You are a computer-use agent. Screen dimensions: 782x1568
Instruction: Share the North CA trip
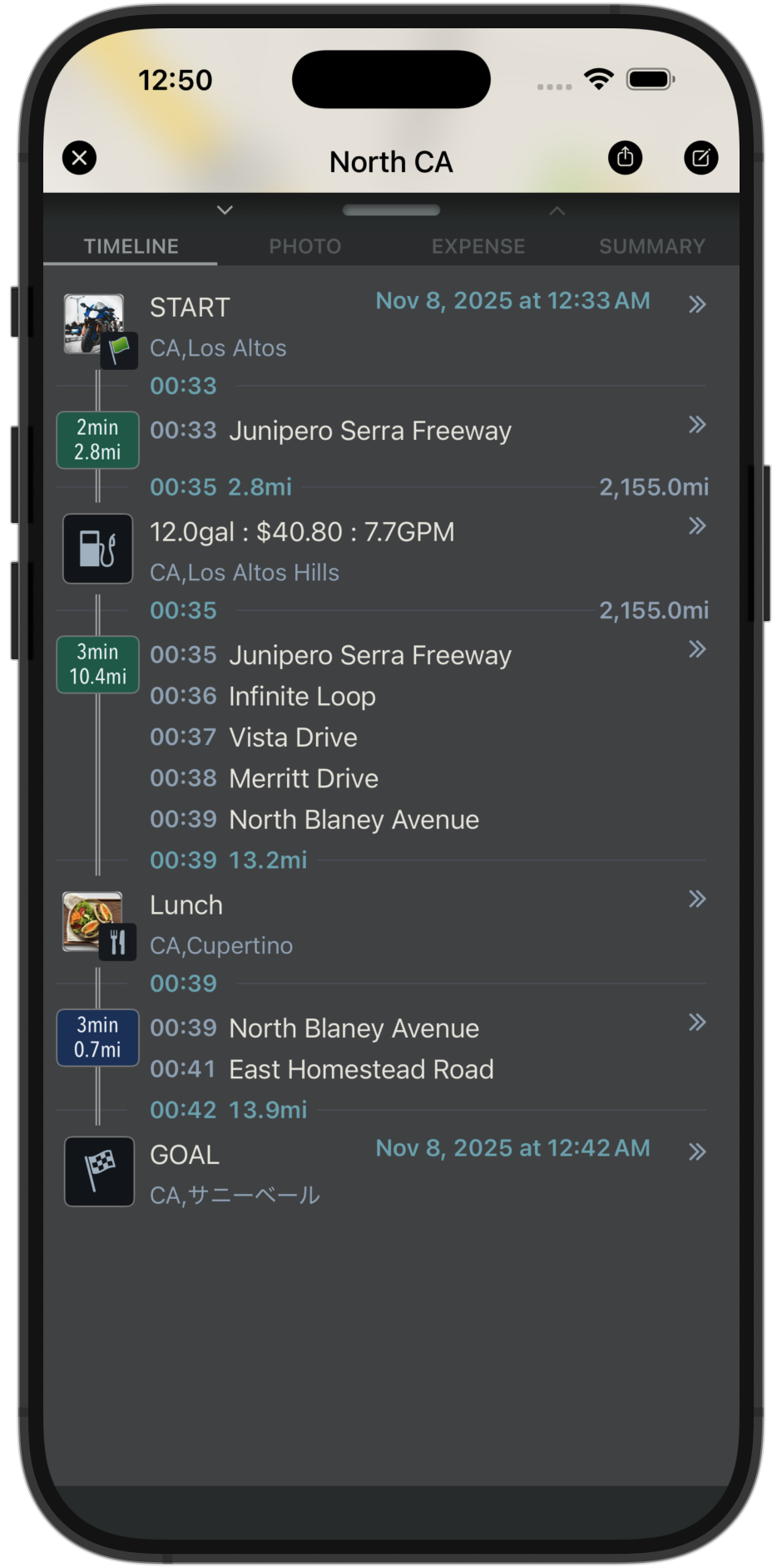point(625,158)
